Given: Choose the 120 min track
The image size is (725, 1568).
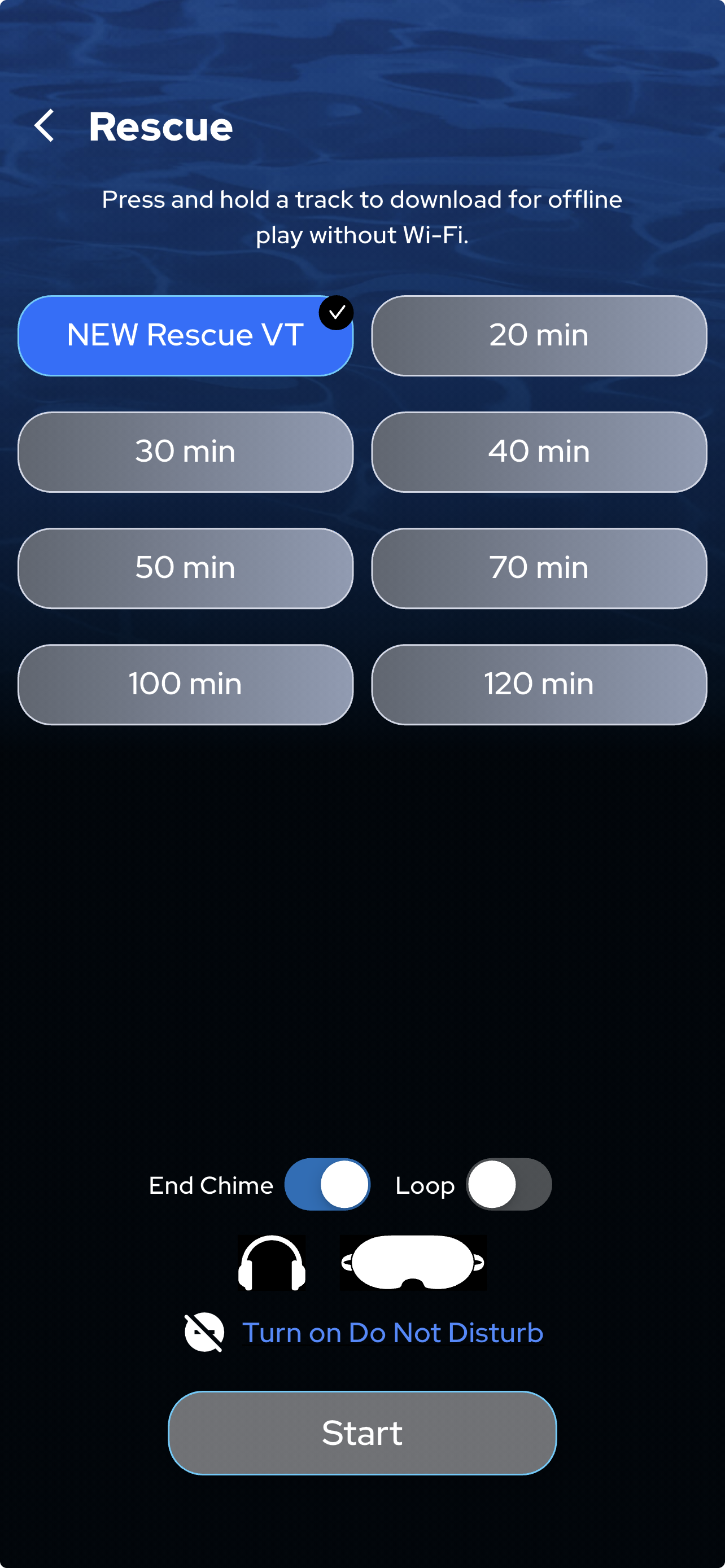Looking at the screenshot, I should click(x=539, y=684).
